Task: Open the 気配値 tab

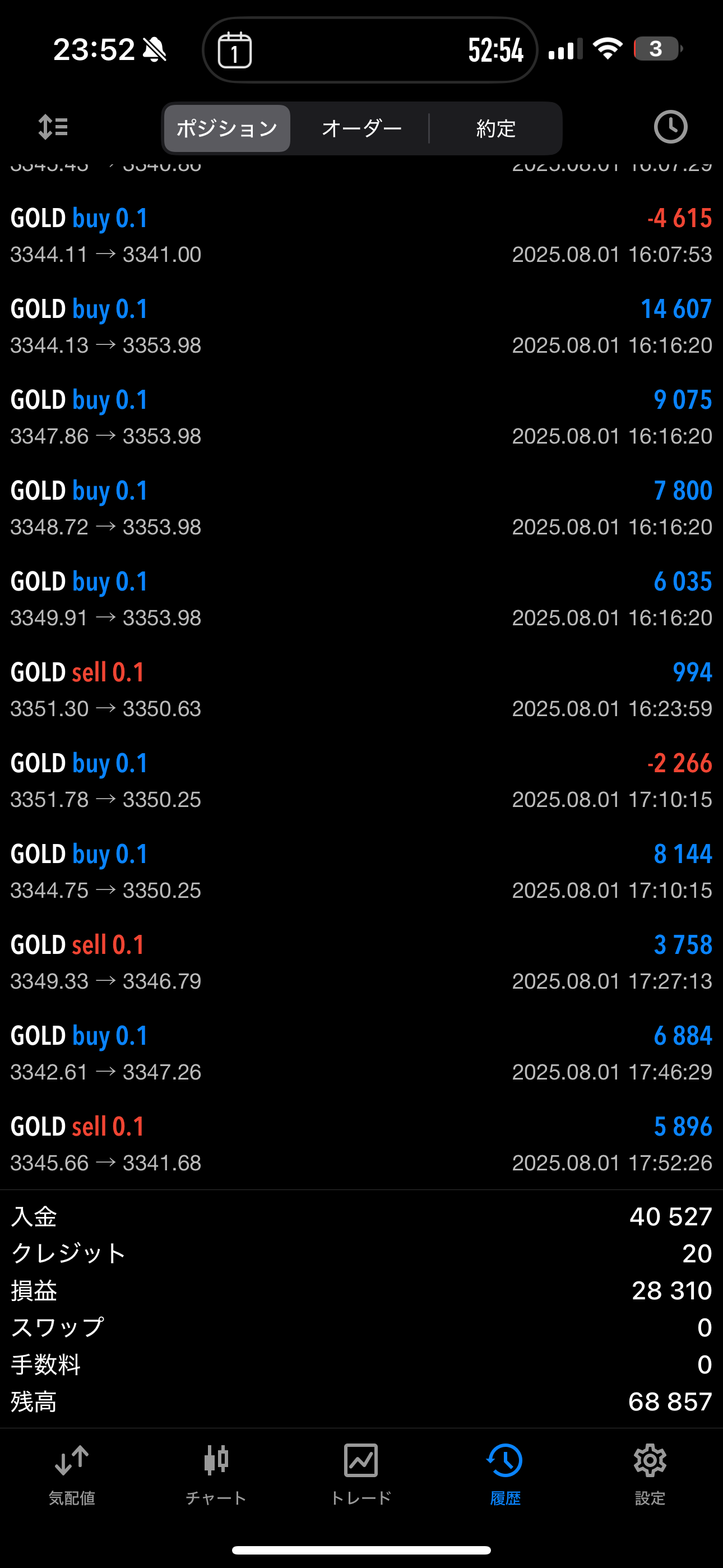Action: pos(72,1474)
